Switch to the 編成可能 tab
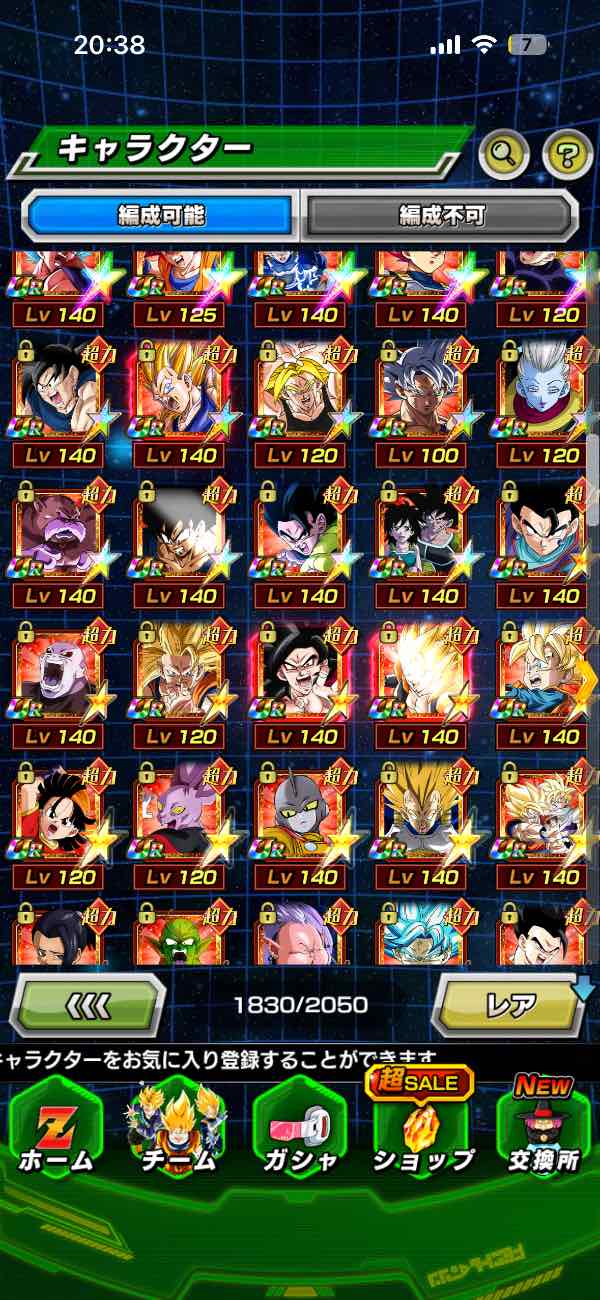The width and height of the screenshot is (600, 1300). pyautogui.click(x=160, y=215)
